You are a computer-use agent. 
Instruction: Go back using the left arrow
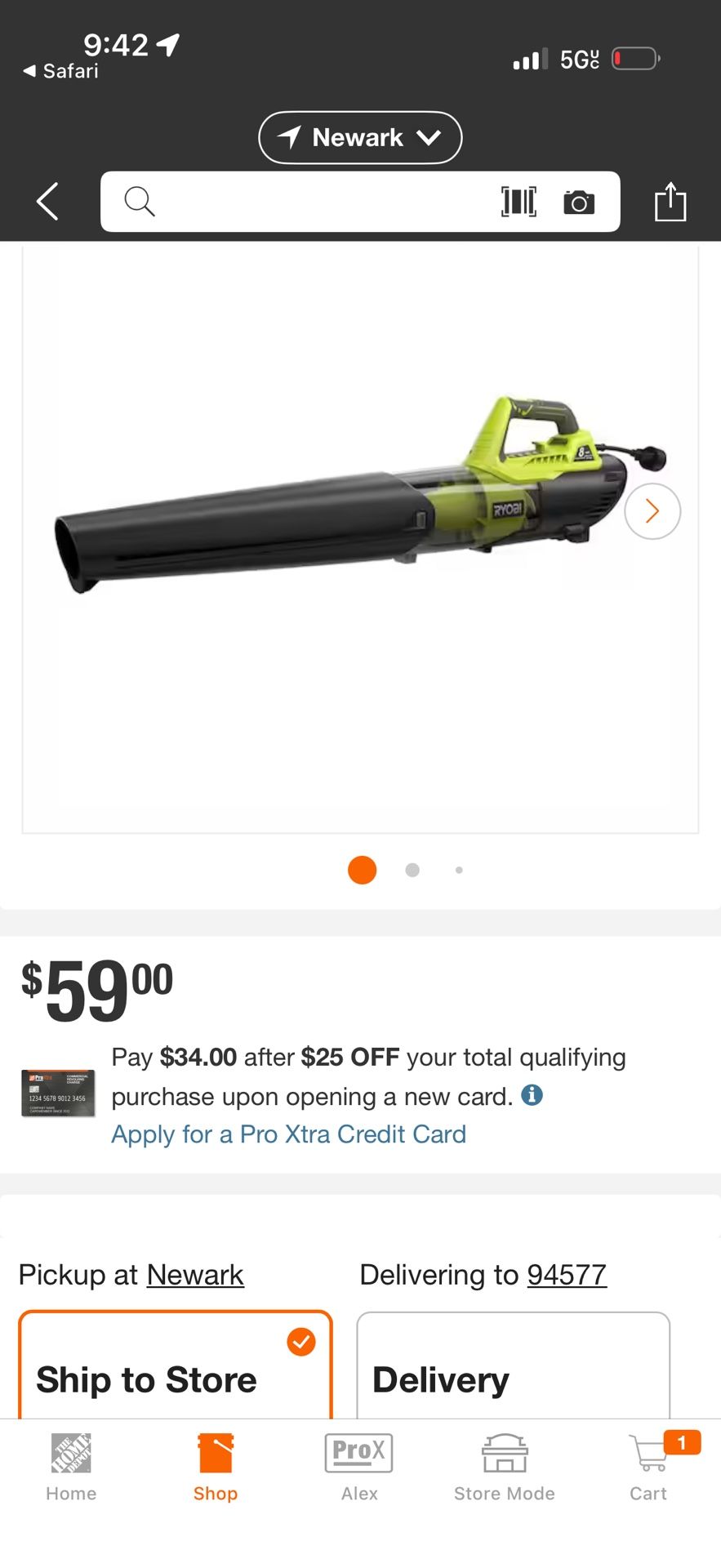(47, 202)
